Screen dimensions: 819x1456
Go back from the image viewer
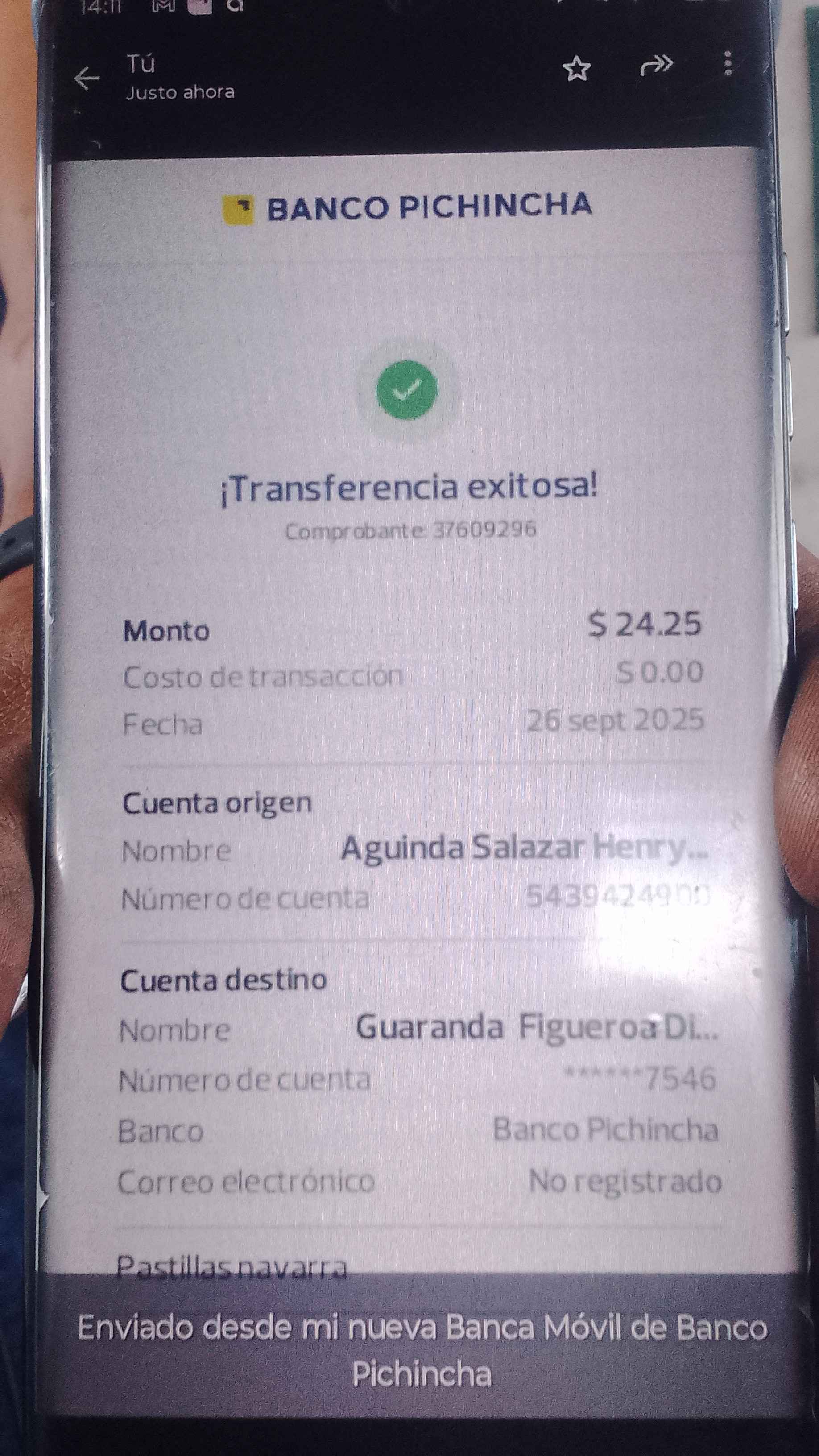(x=87, y=78)
